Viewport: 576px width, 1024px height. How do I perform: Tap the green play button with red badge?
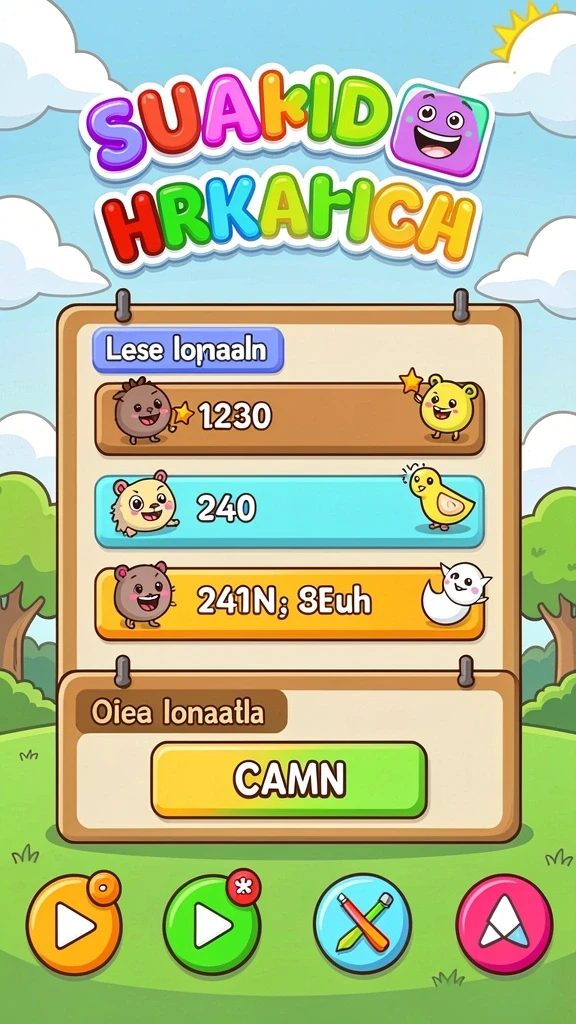pyautogui.click(x=212, y=923)
